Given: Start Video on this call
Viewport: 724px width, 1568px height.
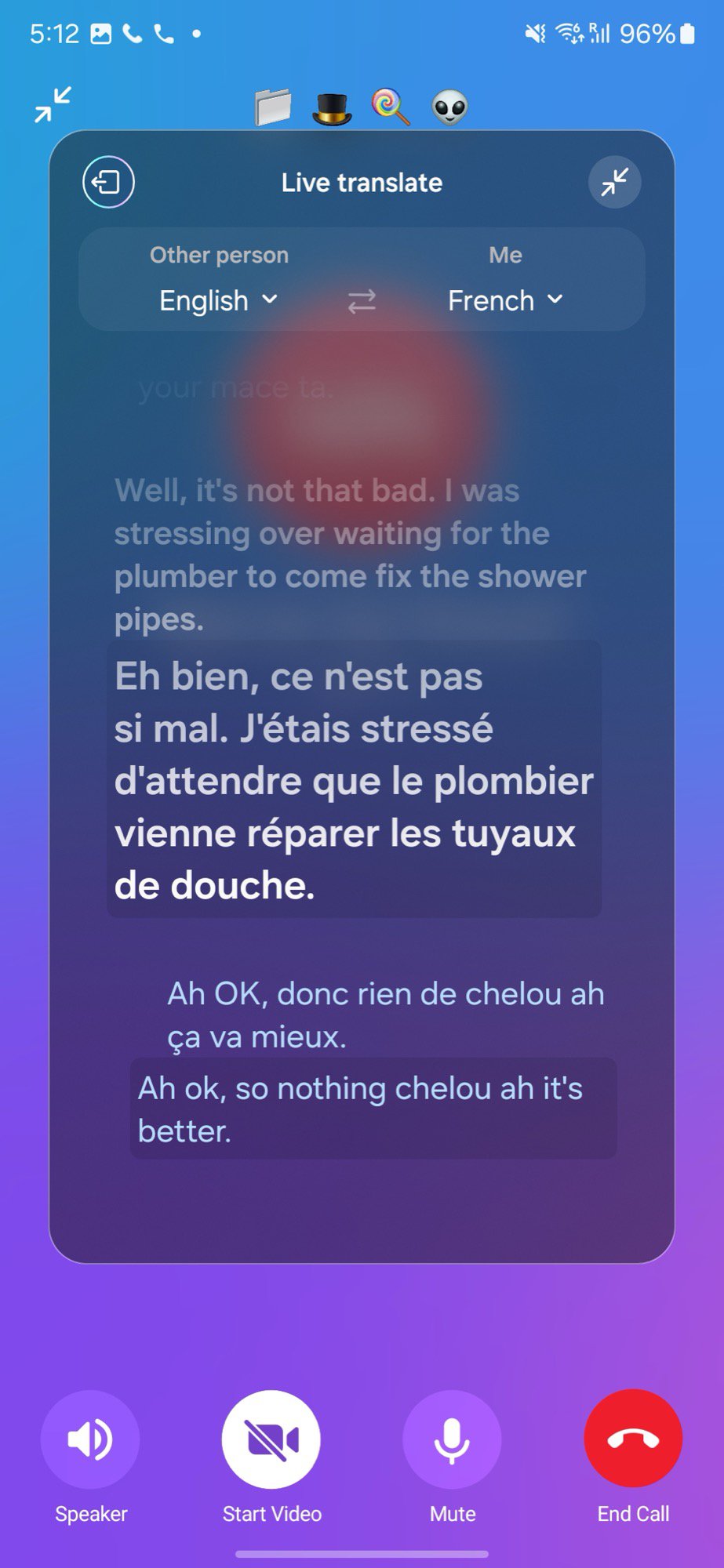Looking at the screenshot, I should coord(271,1439).
